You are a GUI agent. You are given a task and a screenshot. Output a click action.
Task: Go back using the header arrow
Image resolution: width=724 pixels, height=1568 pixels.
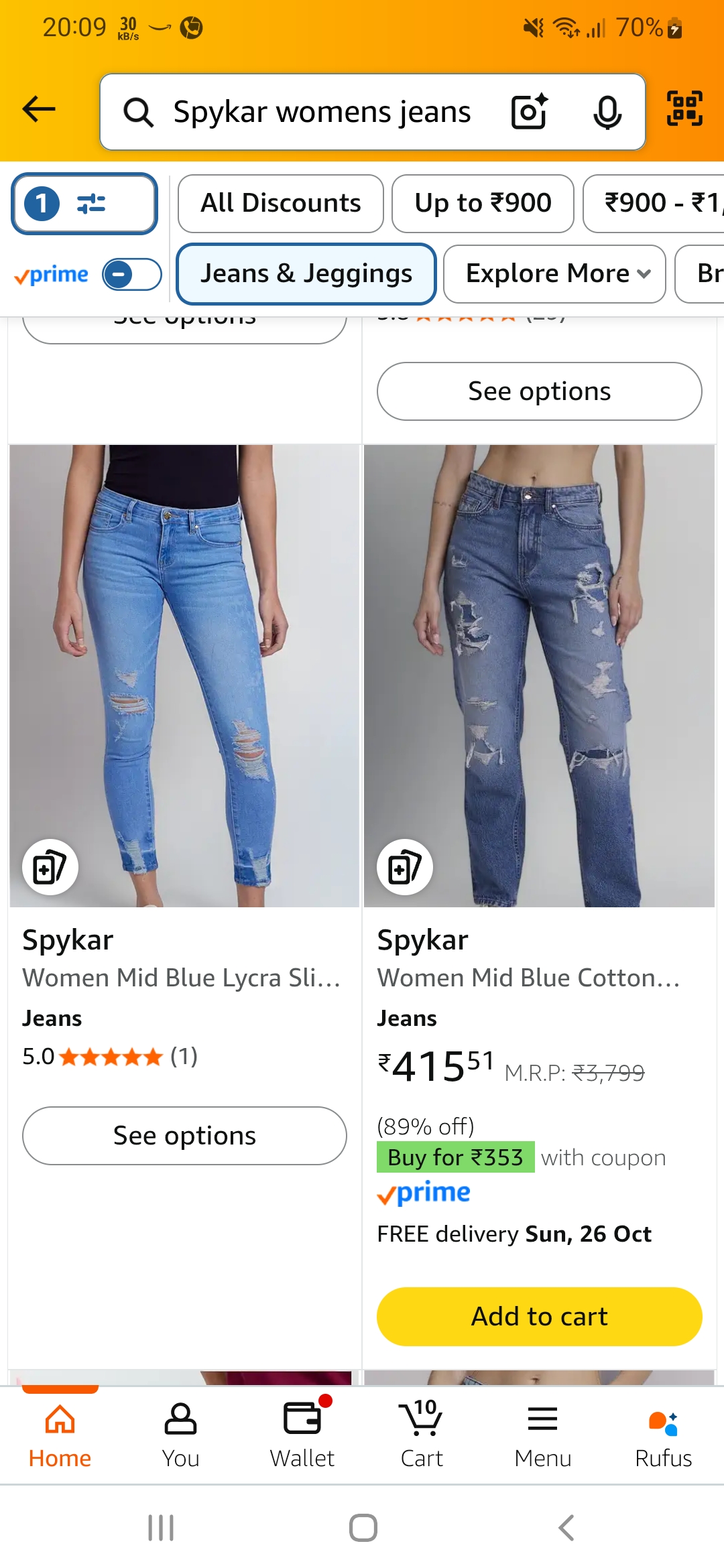[x=39, y=109]
